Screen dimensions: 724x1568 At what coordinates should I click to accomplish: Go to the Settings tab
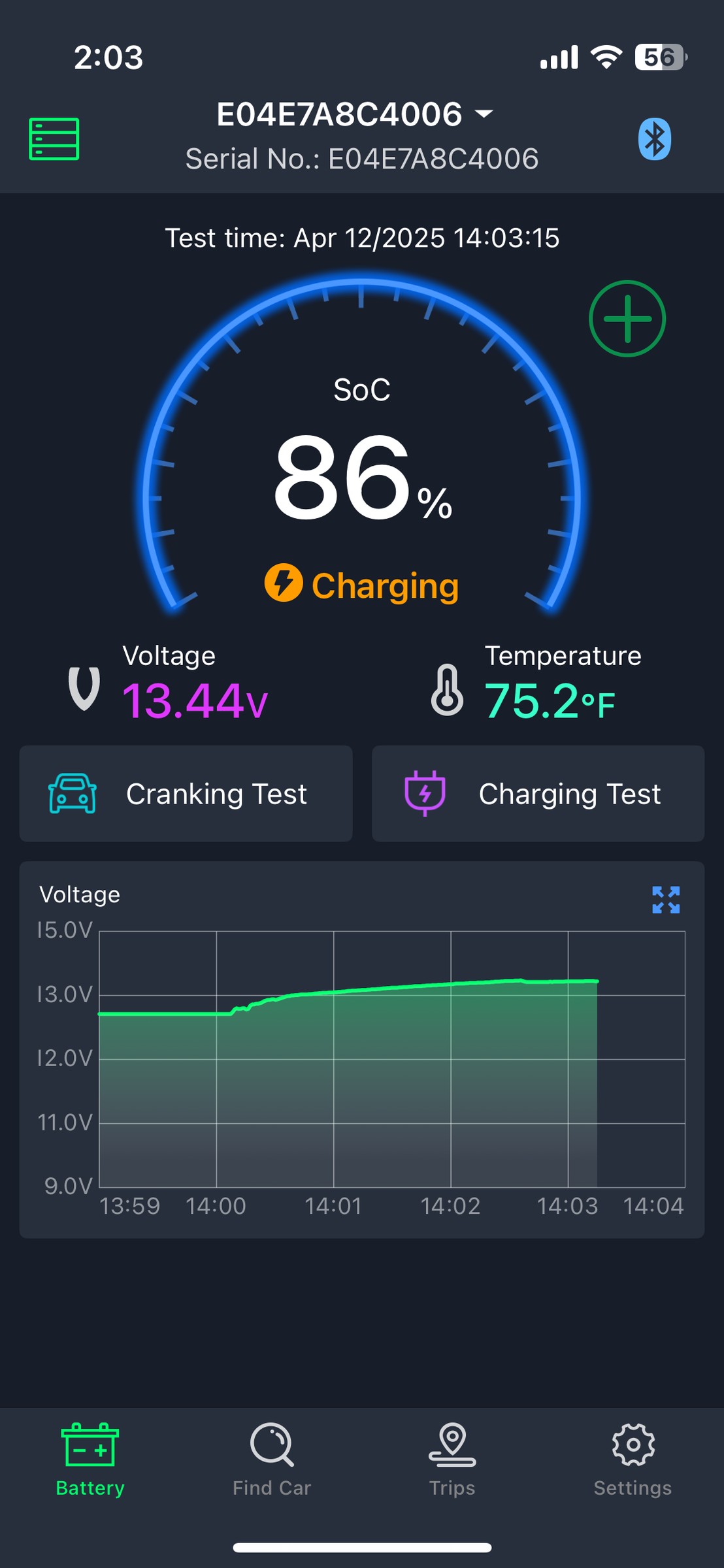pos(633,1460)
